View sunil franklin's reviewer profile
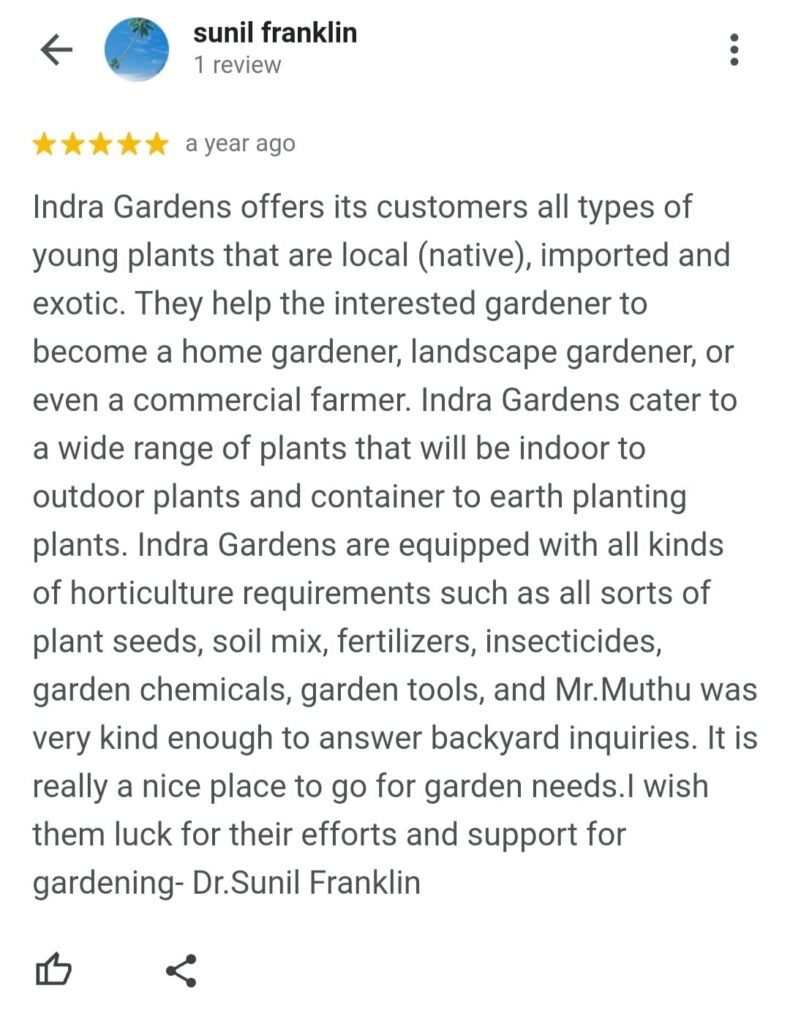The height and width of the screenshot is (1024, 790). click(x=274, y=34)
